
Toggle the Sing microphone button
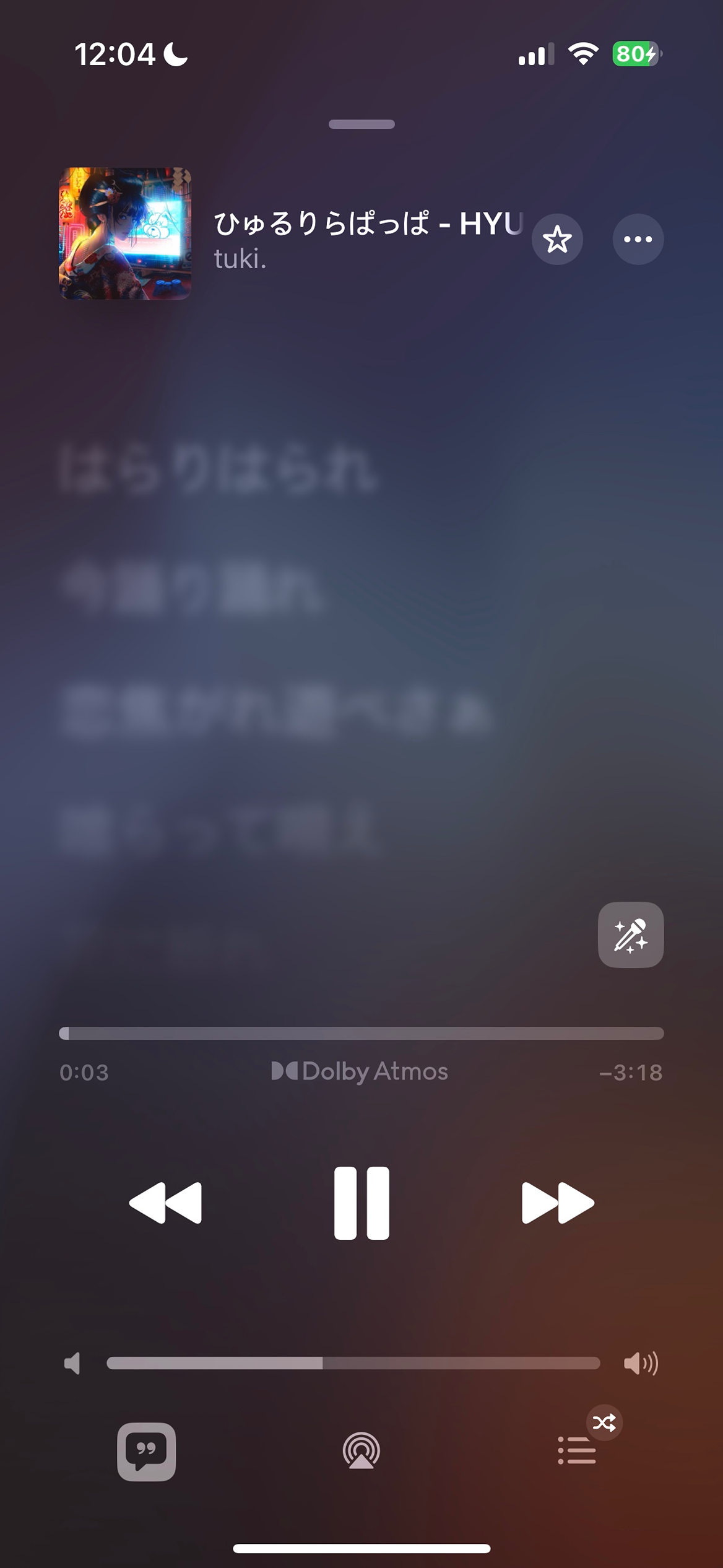pyautogui.click(x=630, y=935)
